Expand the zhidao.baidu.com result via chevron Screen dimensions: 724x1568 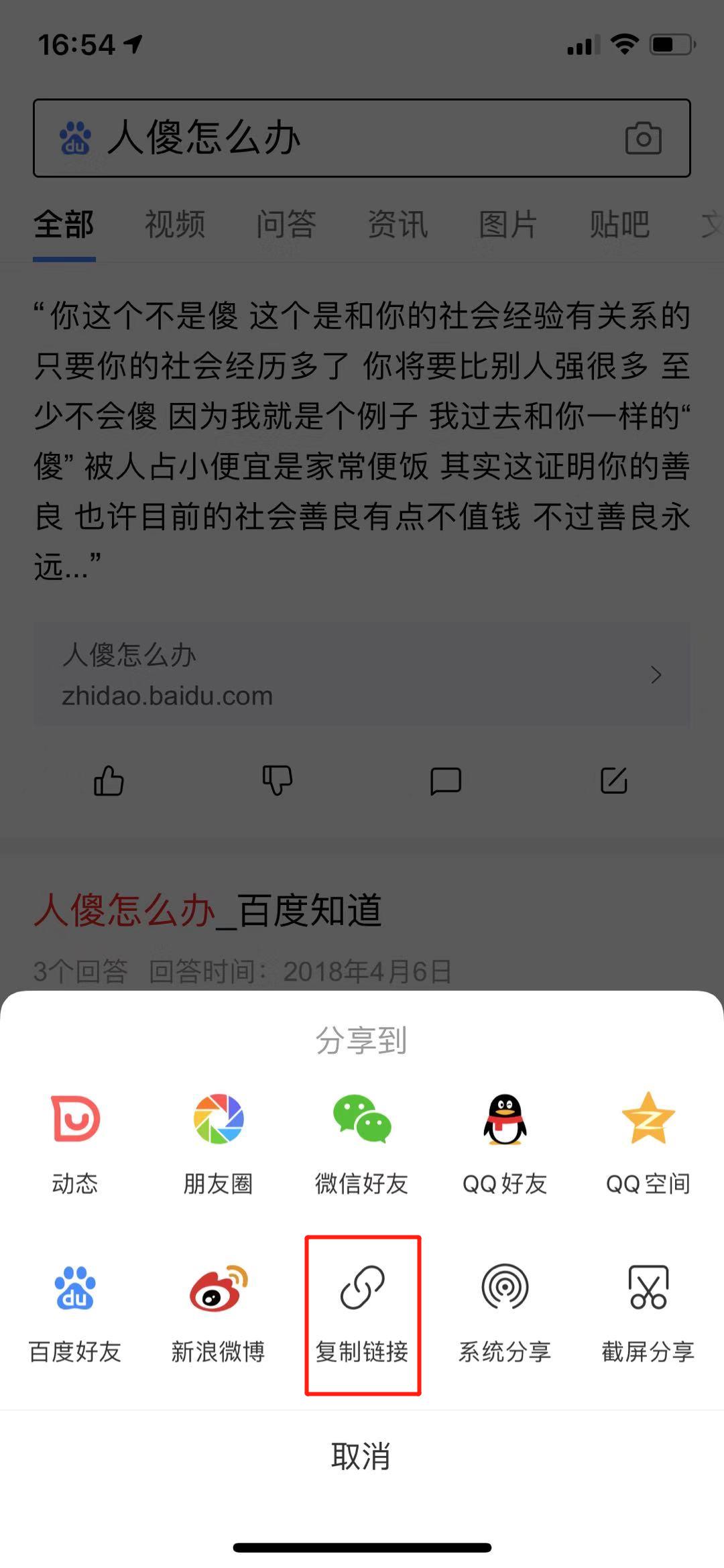pyautogui.click(x=656, y=675)
